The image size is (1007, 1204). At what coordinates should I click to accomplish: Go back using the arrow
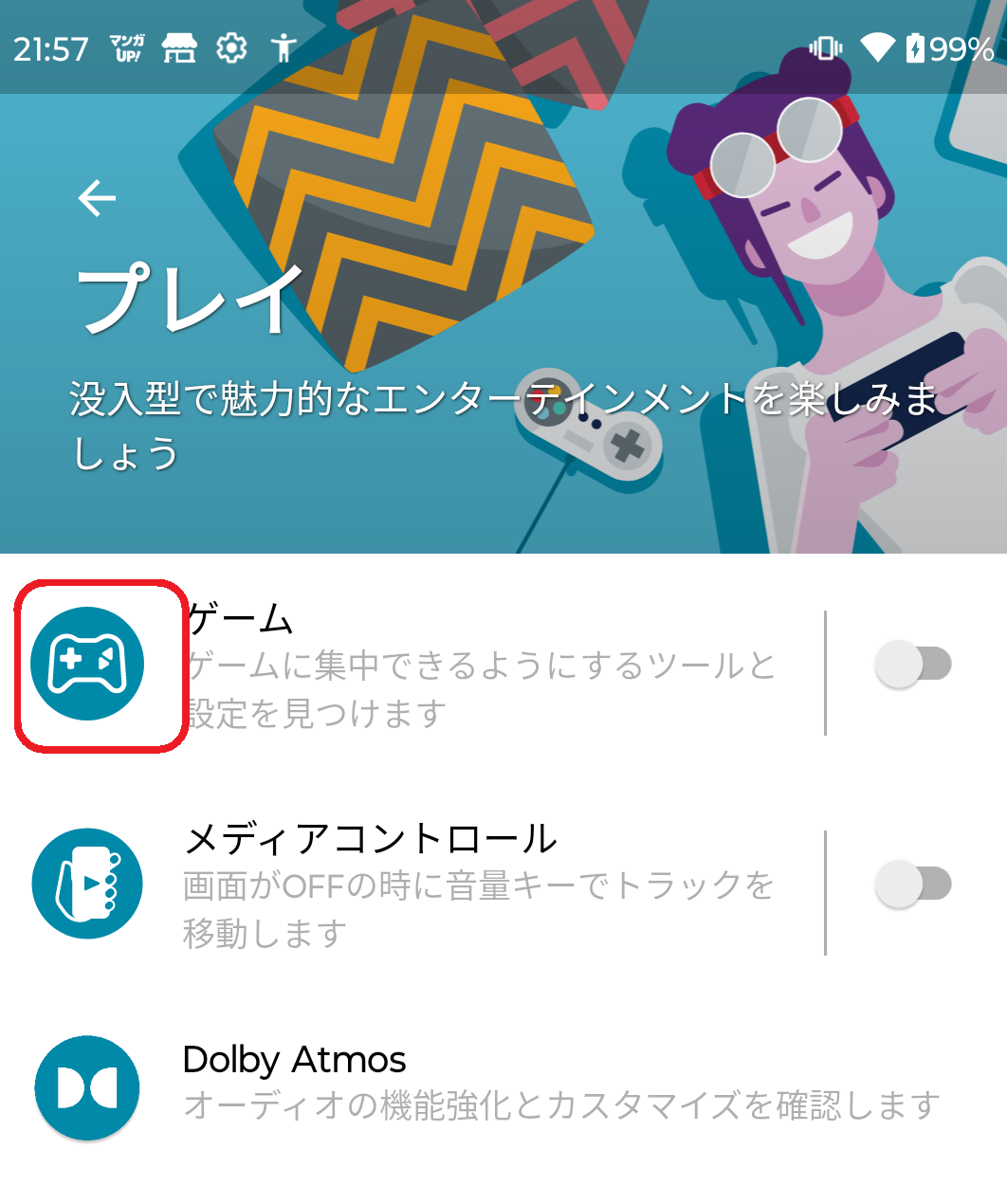pyautogui.click(x=97, y=198)
